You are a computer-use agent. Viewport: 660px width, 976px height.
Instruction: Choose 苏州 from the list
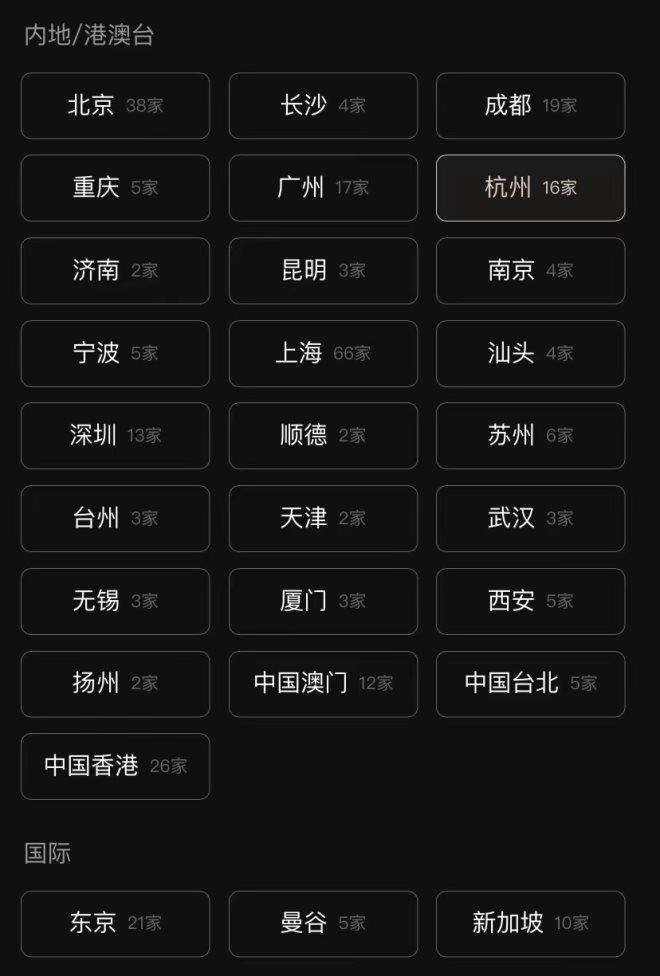pos(530,436)
